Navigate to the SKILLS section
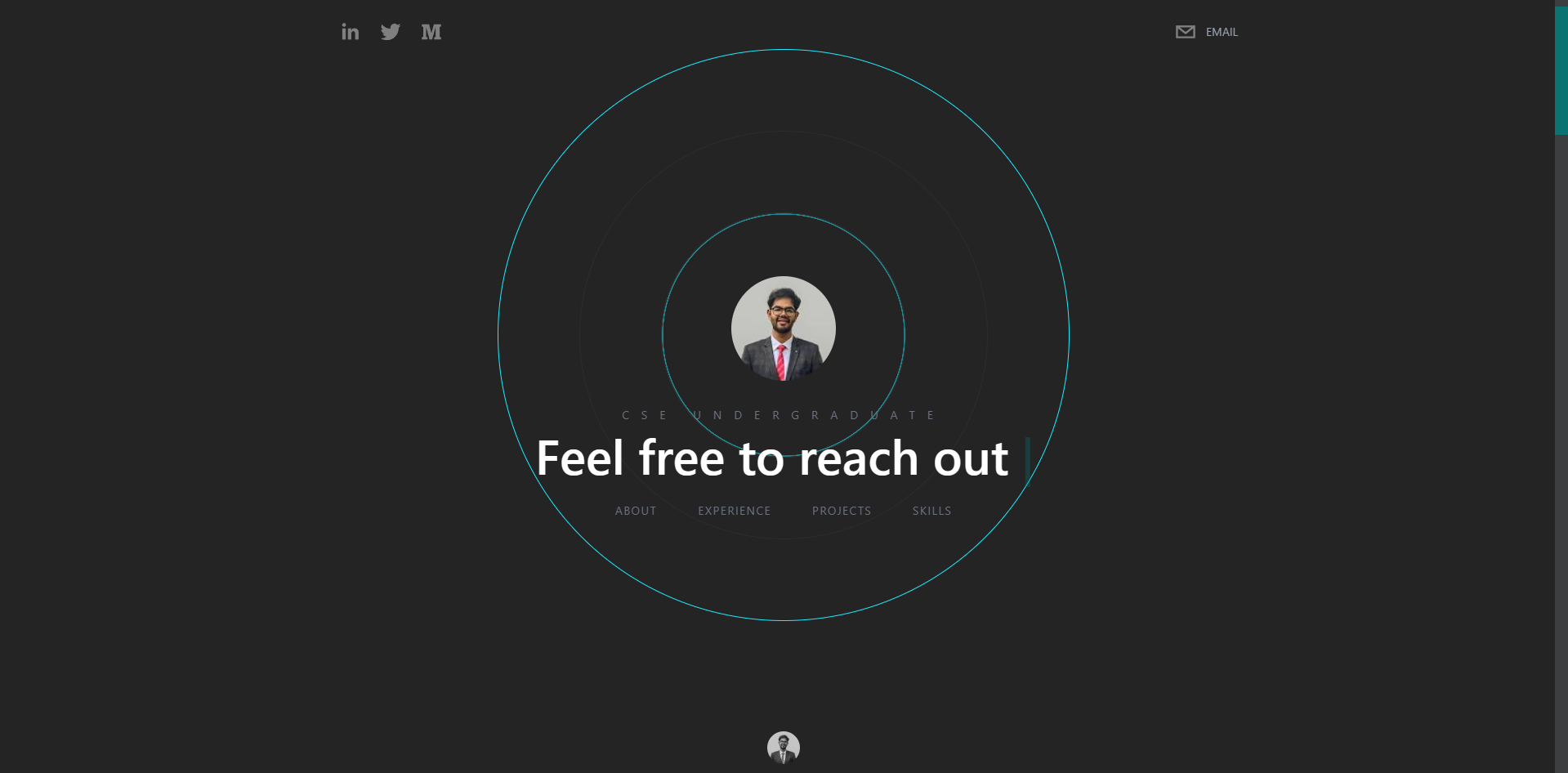The height and width of the screenshot is (773, 1568). coord(931,511)
